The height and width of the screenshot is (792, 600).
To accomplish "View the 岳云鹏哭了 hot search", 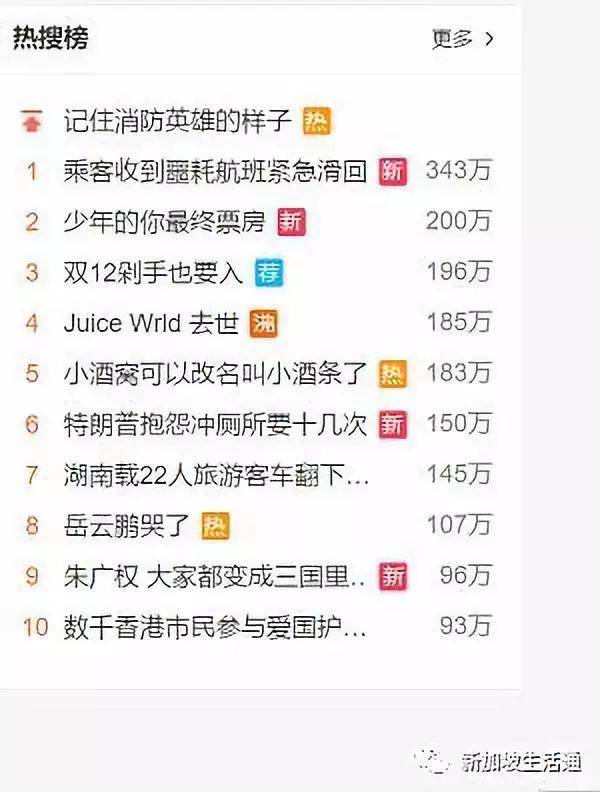I will [126, 525].
